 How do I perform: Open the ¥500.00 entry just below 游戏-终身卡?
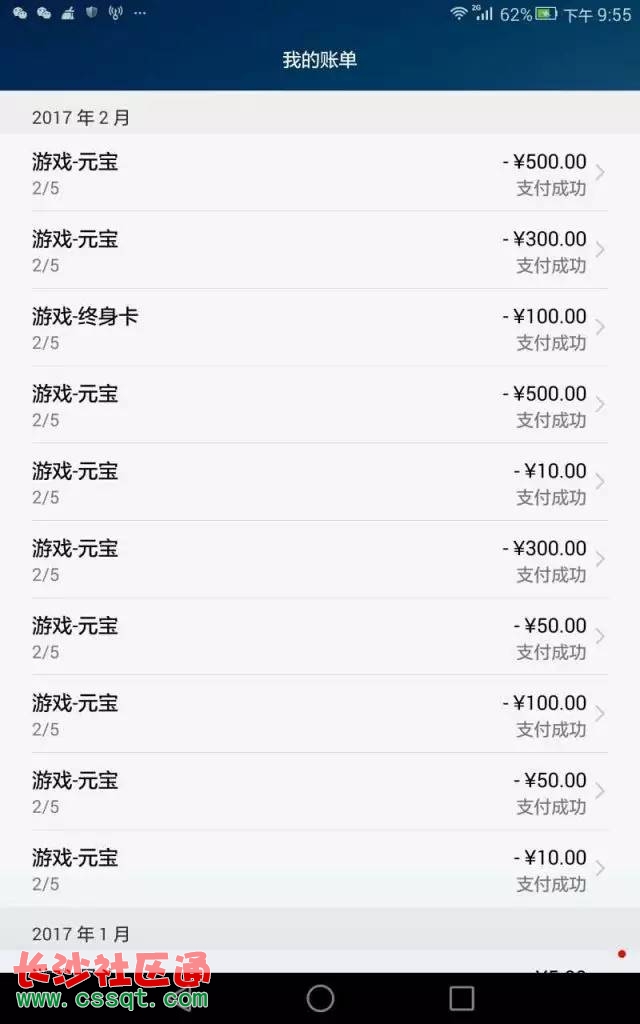[x=320, y=405]
